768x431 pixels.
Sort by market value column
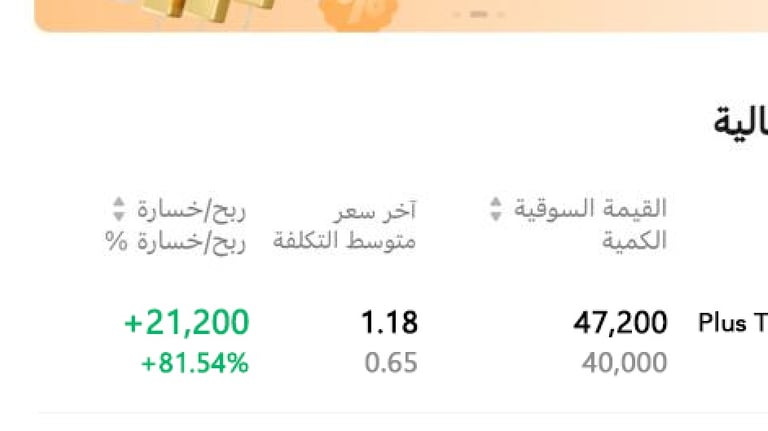point(496,209)
